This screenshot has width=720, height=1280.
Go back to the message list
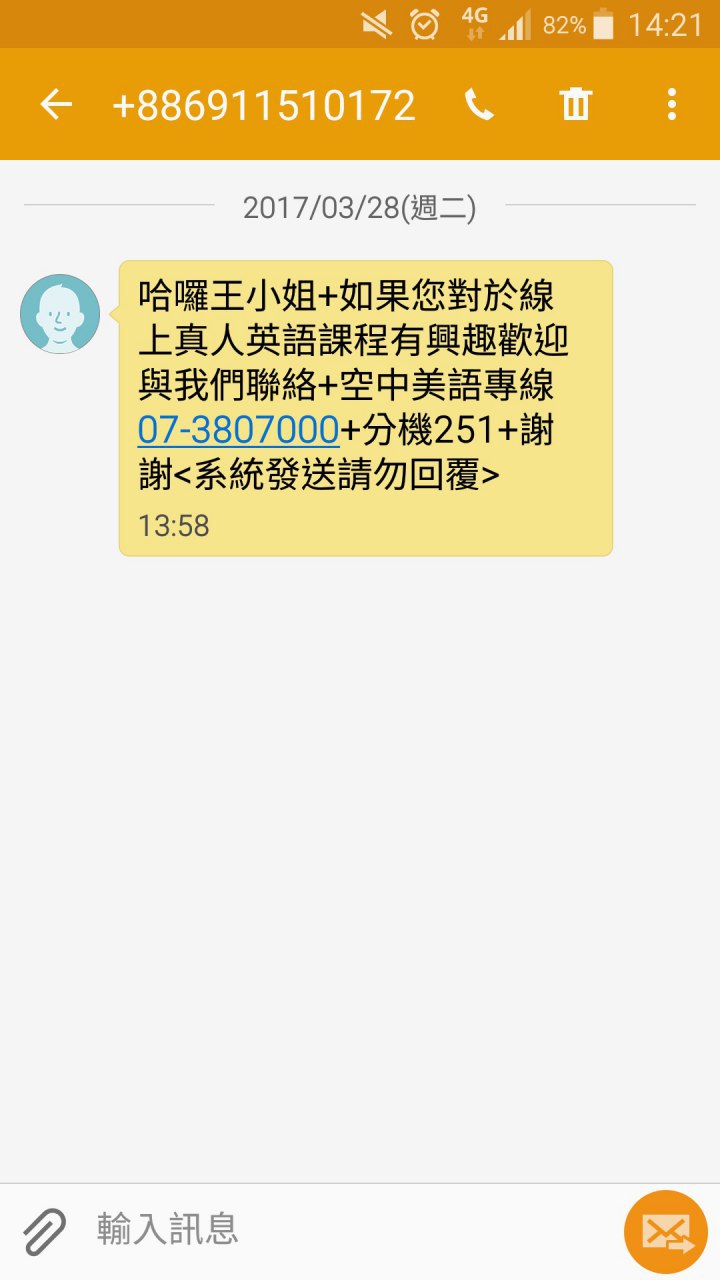(x=56, y=104)
